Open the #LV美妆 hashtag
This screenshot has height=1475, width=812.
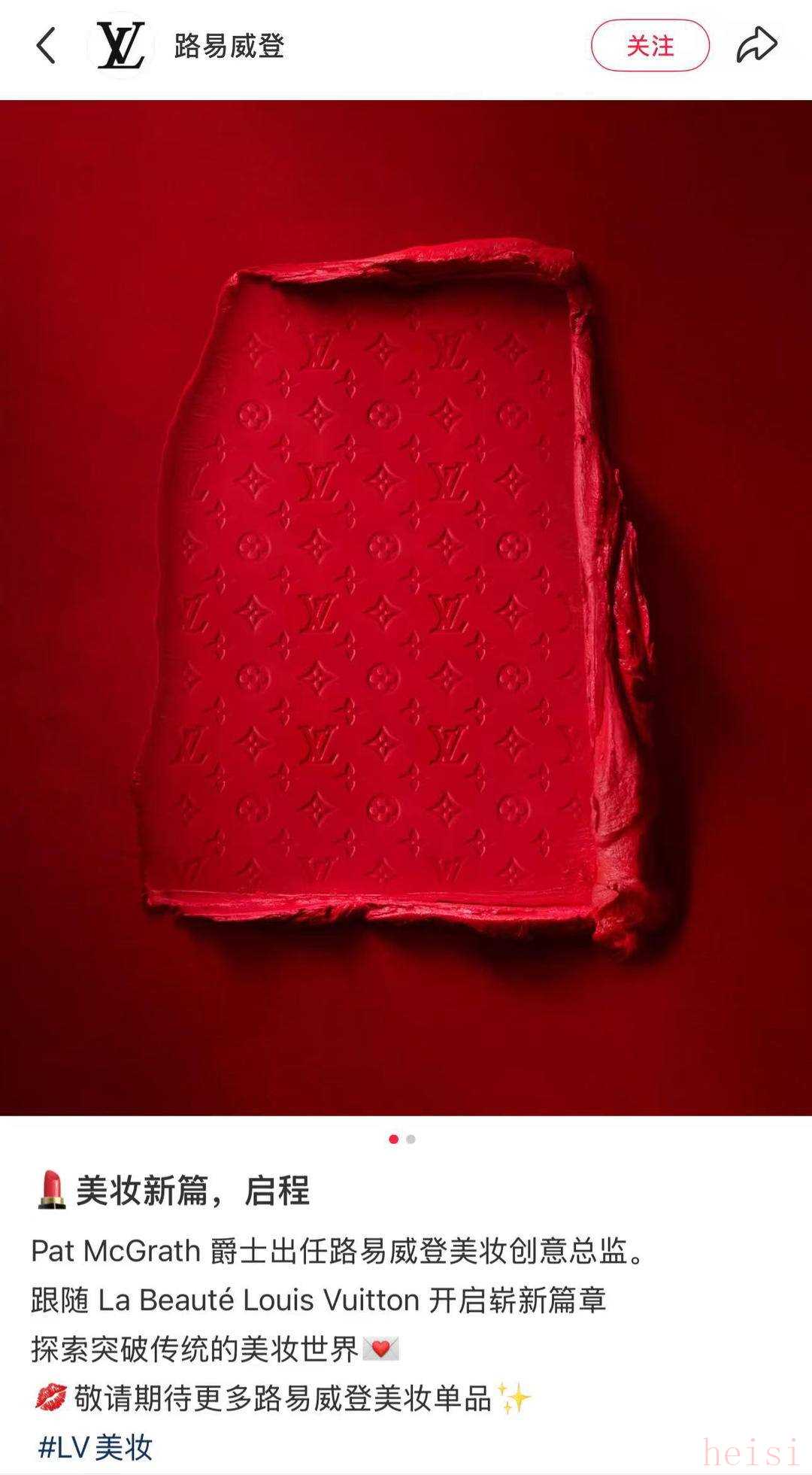(x=95, y=1447)
